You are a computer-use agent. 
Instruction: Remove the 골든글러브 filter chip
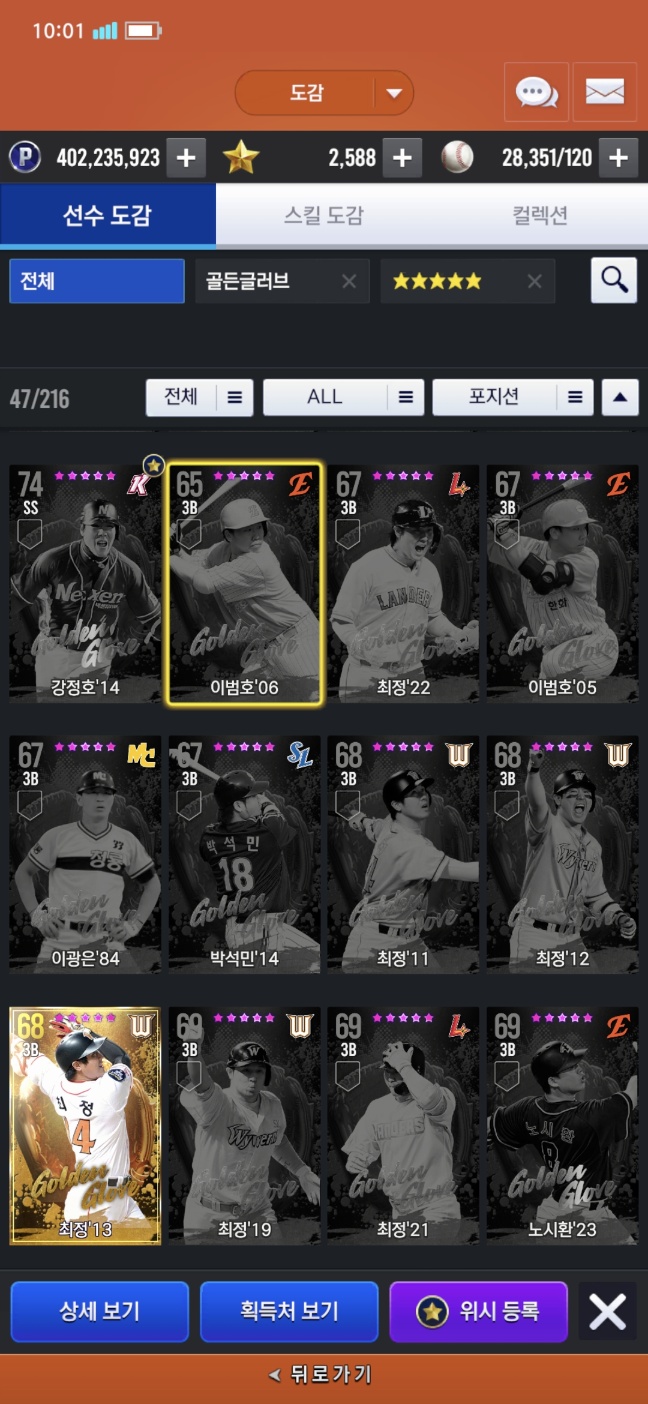tap(348, 281)
